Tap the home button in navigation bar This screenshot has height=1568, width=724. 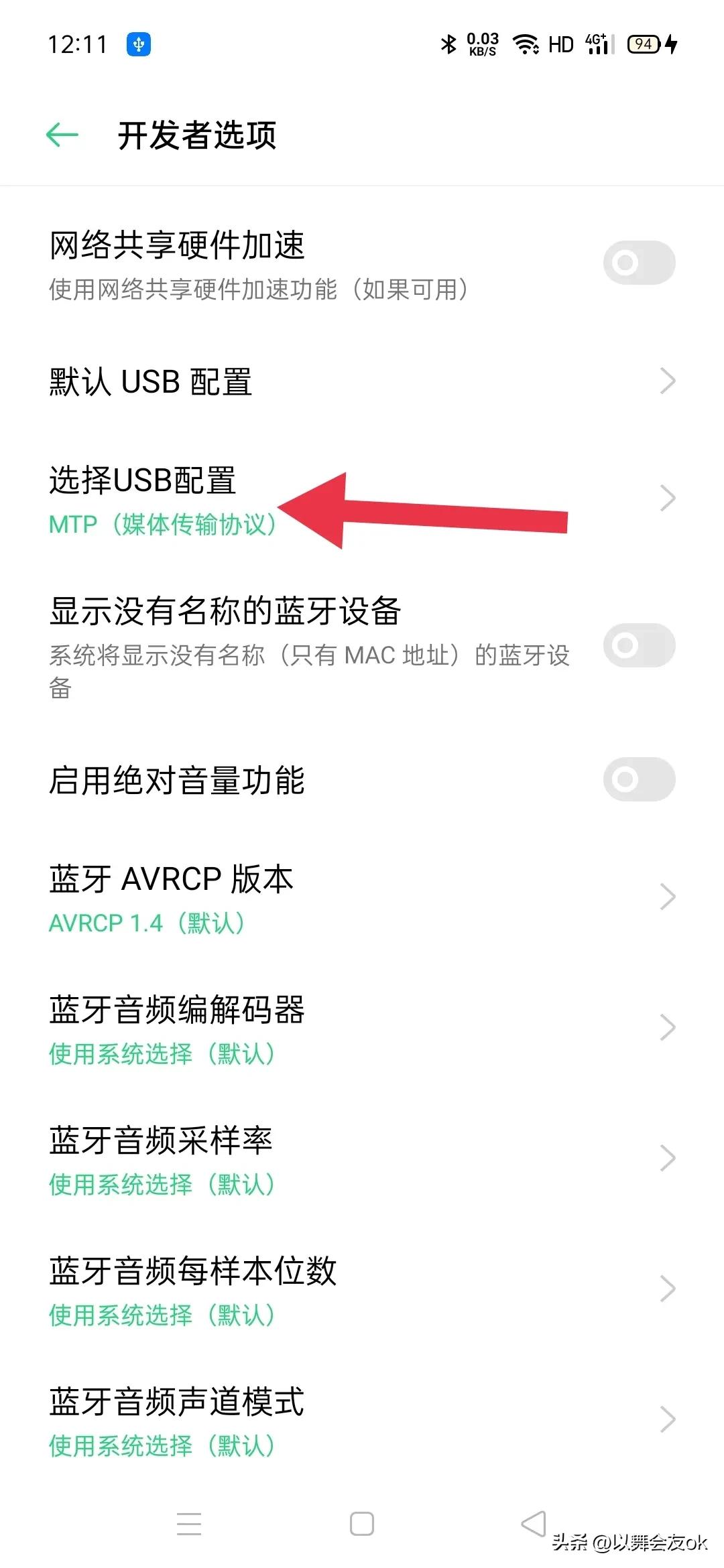coord(361,1525)
